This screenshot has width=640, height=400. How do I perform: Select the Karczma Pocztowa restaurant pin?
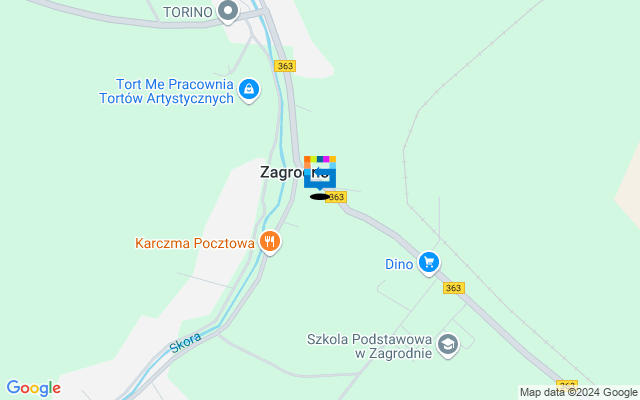point(269,242)
